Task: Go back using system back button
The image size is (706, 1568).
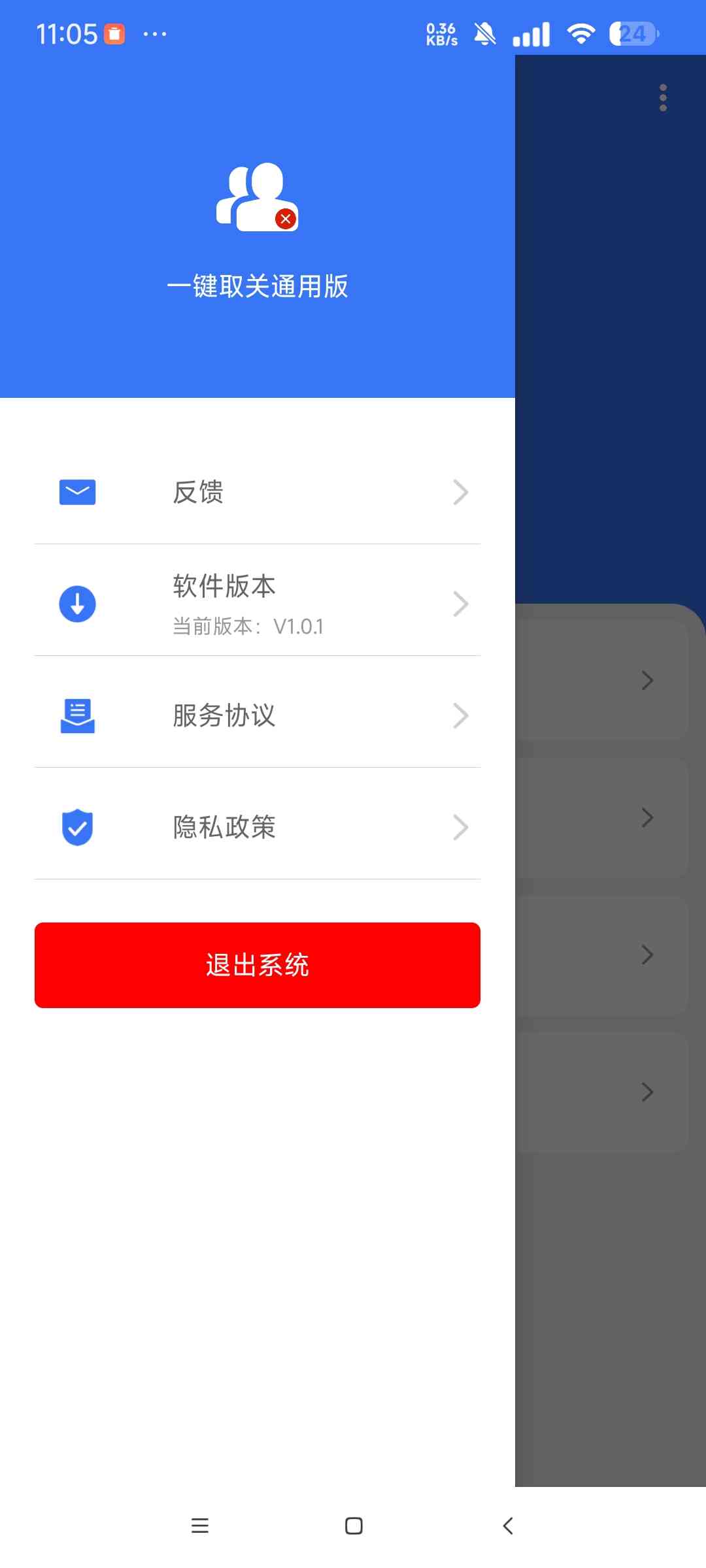Action: pos(508,1526)
